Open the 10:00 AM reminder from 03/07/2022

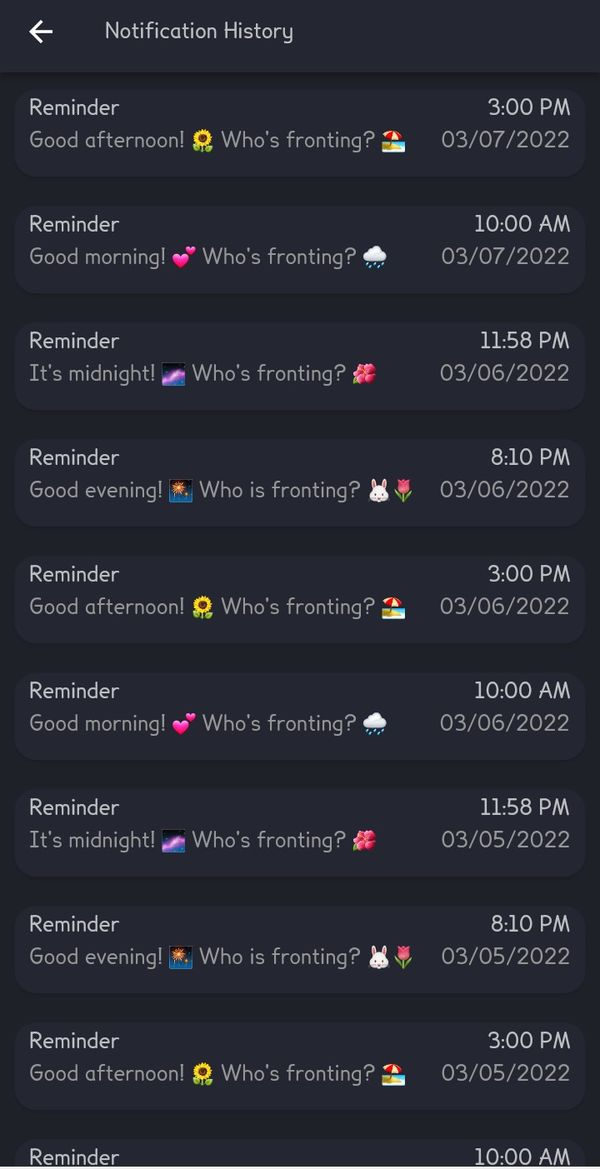click(x=299, y=241)
